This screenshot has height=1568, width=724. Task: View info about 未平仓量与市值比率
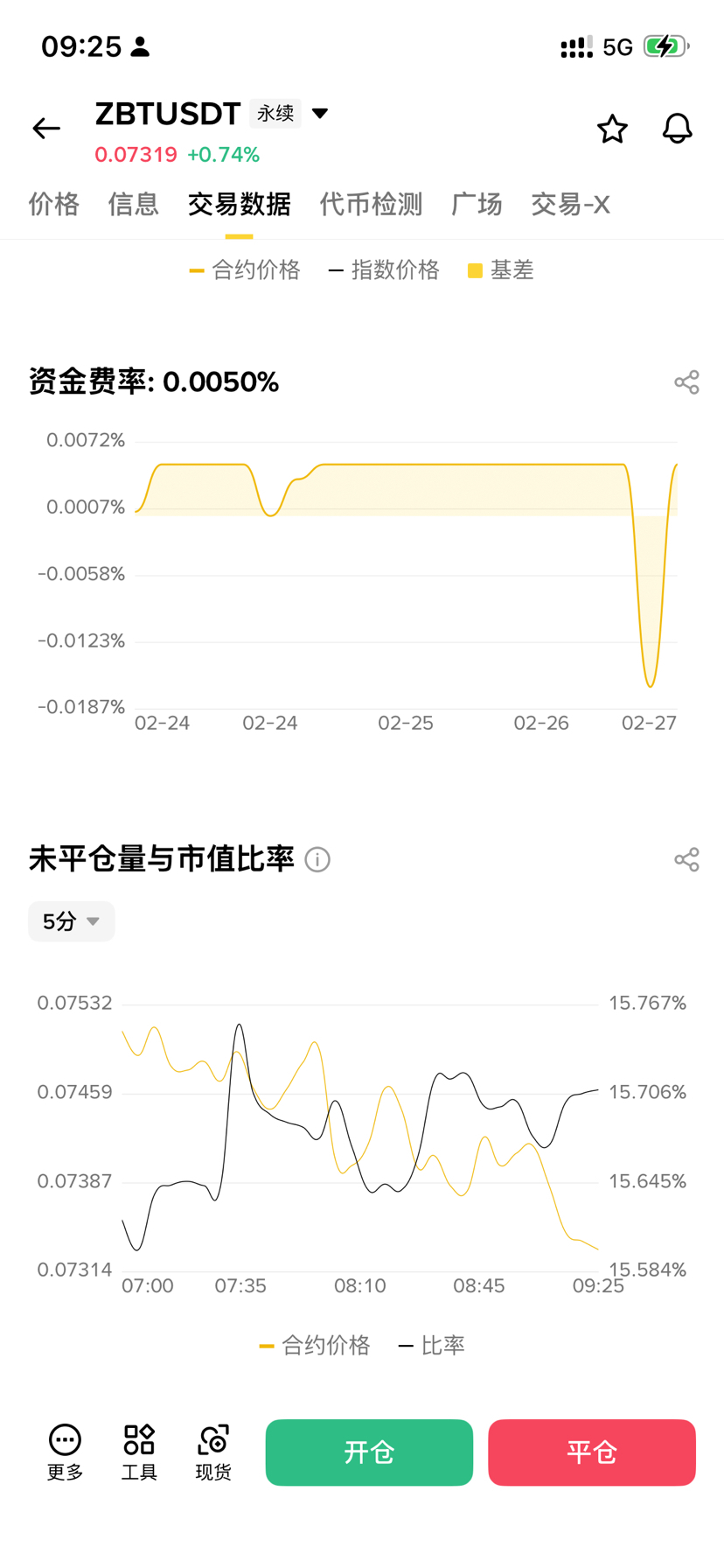317,860
